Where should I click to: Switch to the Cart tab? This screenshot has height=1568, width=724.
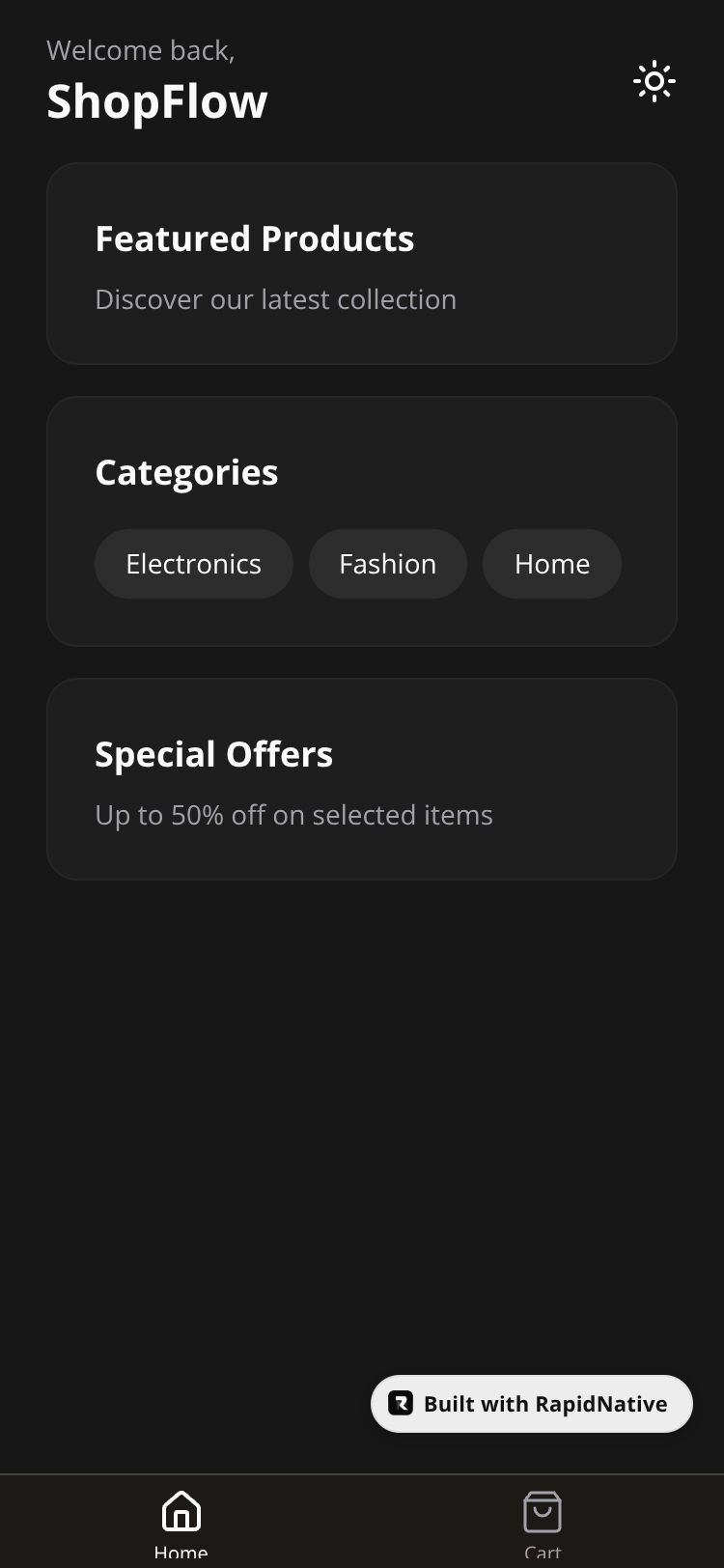[542, 1522]
